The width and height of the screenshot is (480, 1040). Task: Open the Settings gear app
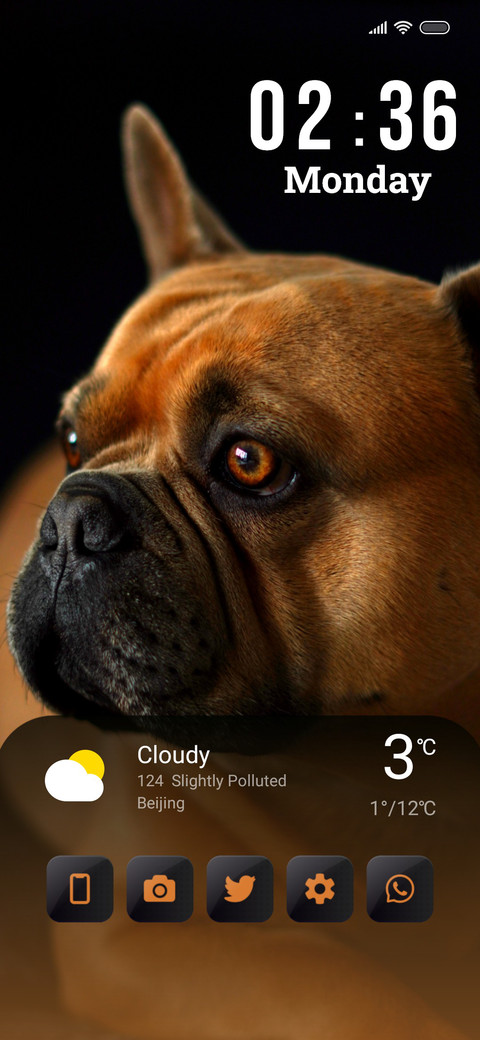pyautogui.click(x=320, y=889)
